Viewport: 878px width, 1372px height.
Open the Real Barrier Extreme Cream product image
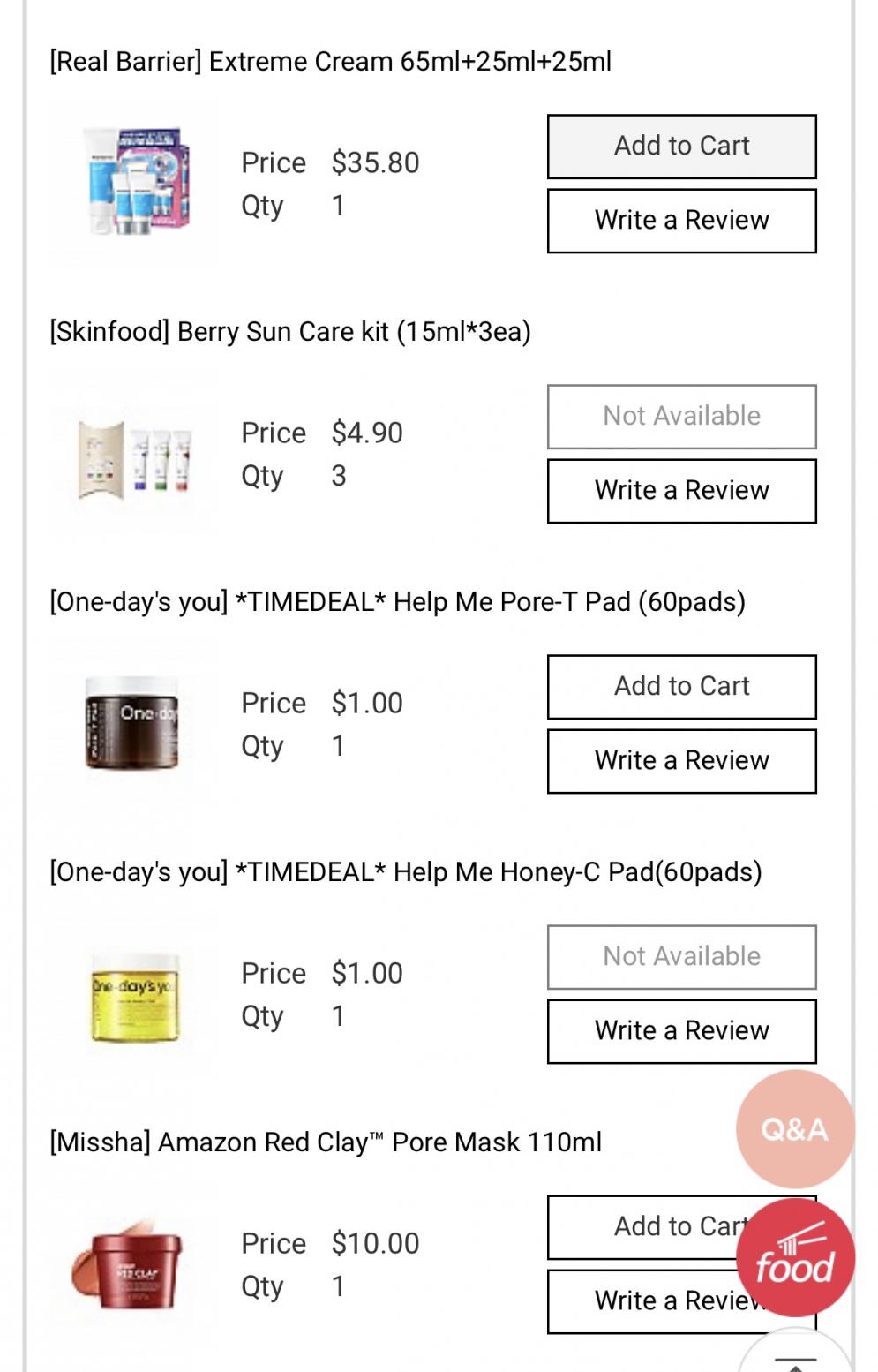point(135,182)
